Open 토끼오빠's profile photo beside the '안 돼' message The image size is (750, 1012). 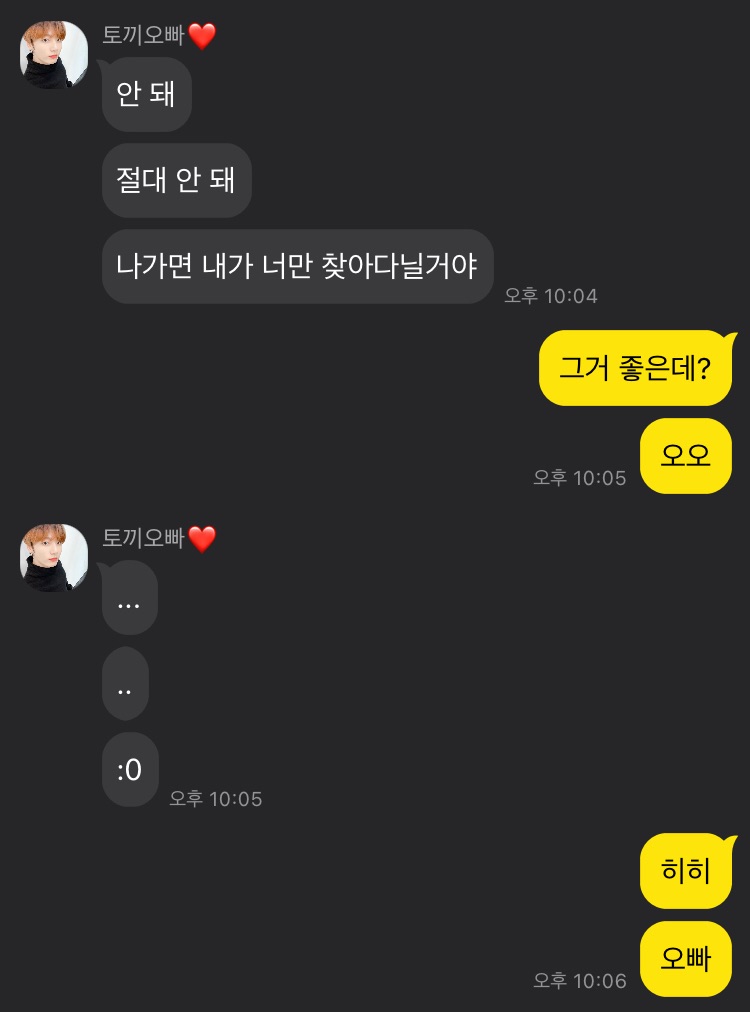(54, 55)
